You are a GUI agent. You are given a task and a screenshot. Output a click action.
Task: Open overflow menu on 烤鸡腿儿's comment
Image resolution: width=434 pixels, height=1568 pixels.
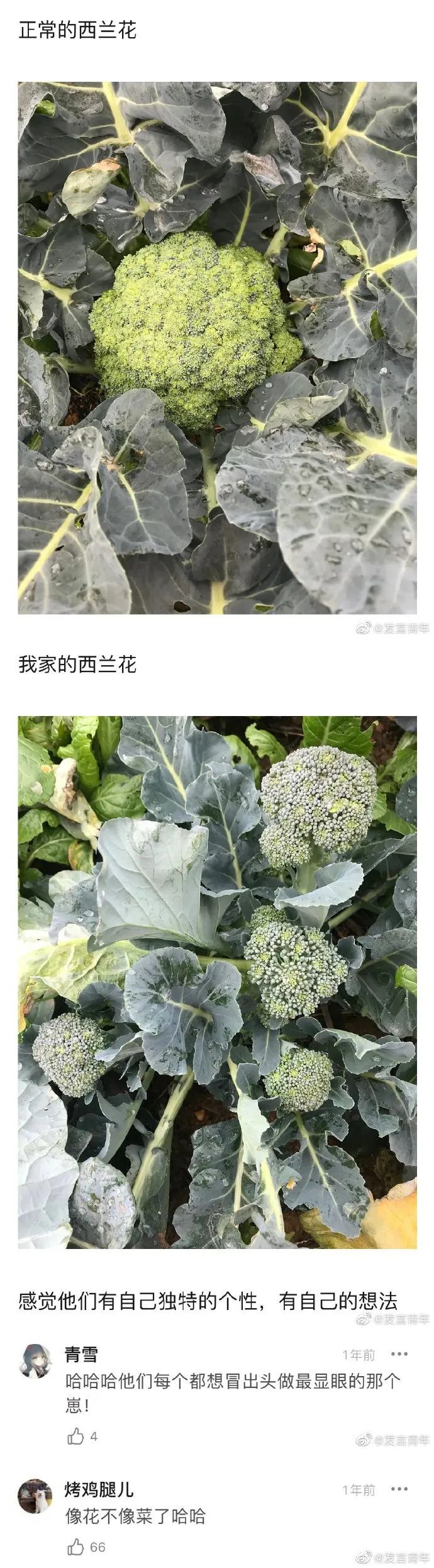399,1489
